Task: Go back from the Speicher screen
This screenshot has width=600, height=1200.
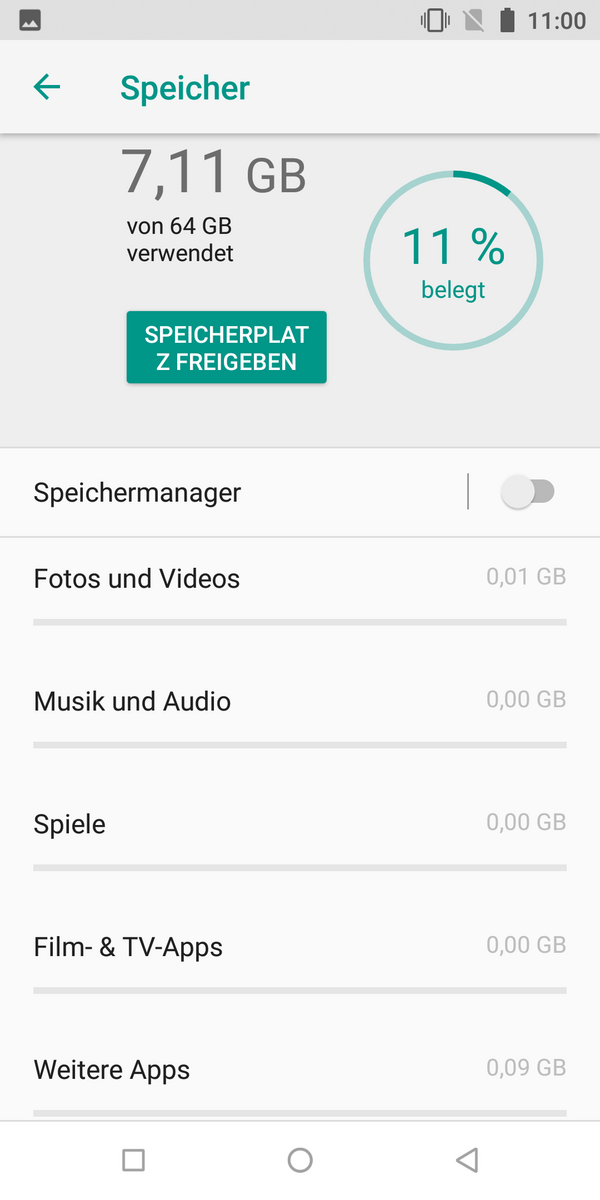Action: 47,87
